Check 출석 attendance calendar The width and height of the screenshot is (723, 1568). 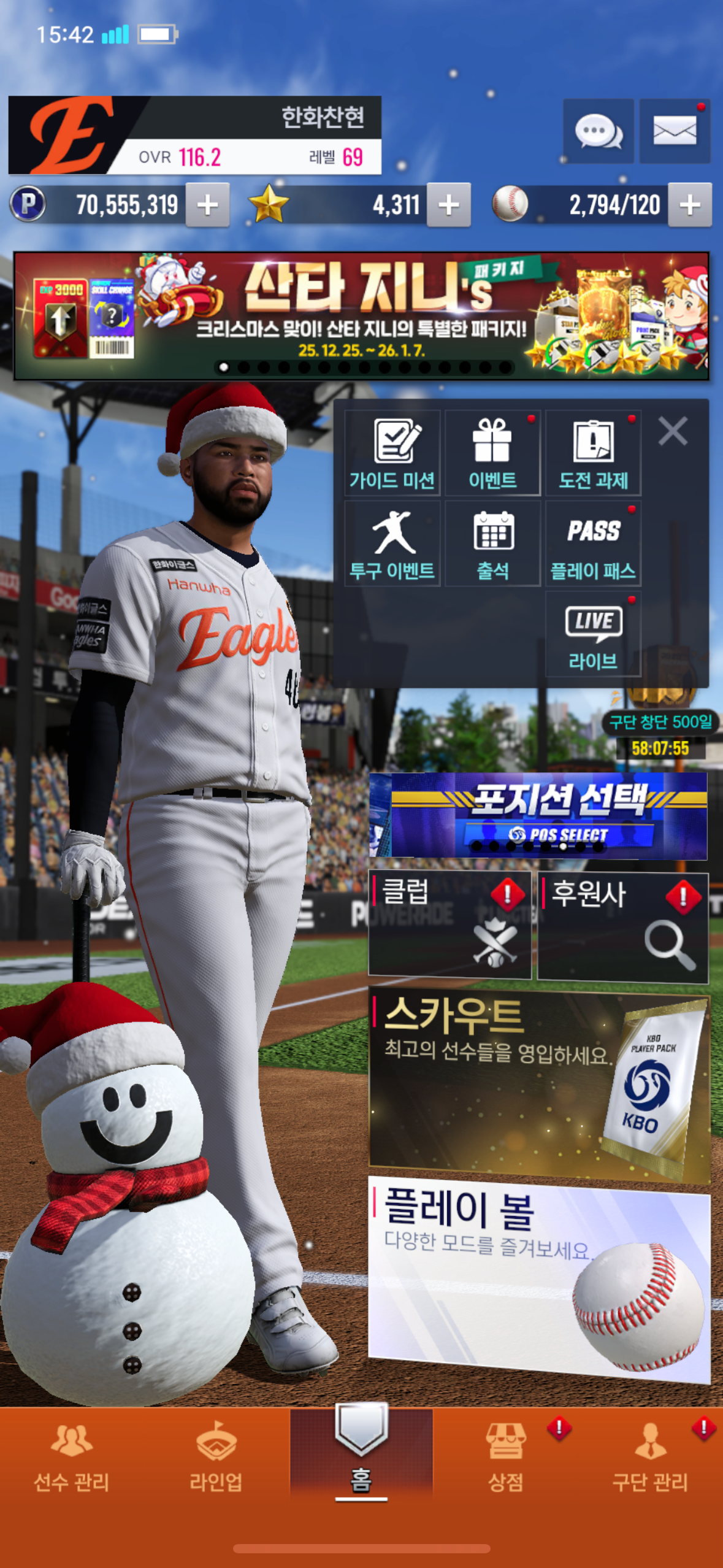(492, 544)
